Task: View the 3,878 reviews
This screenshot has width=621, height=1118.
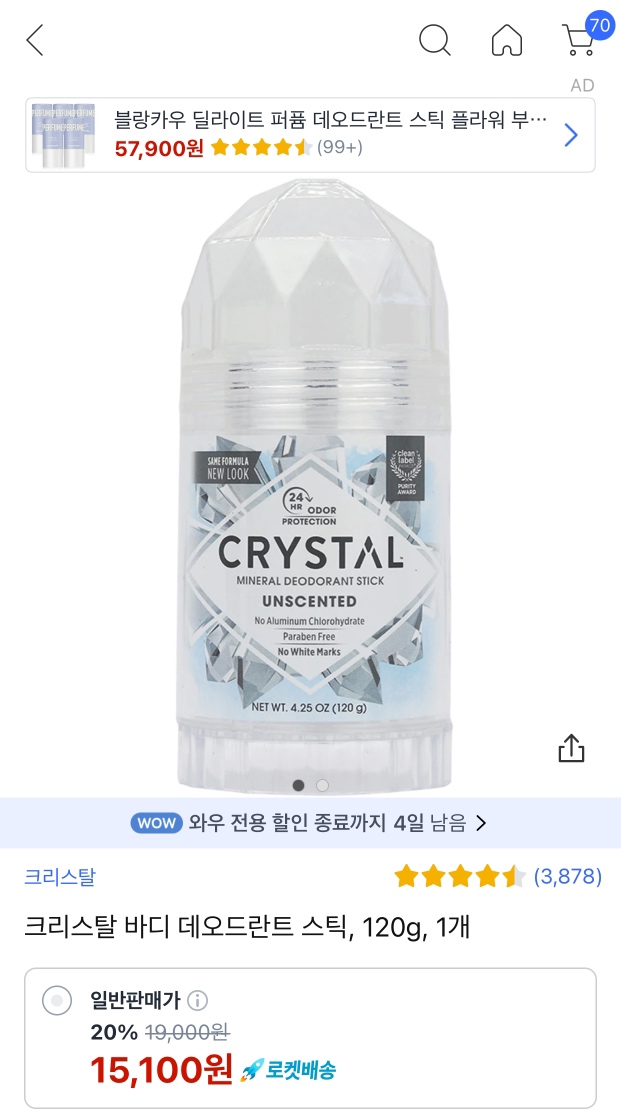Action: 567,877
